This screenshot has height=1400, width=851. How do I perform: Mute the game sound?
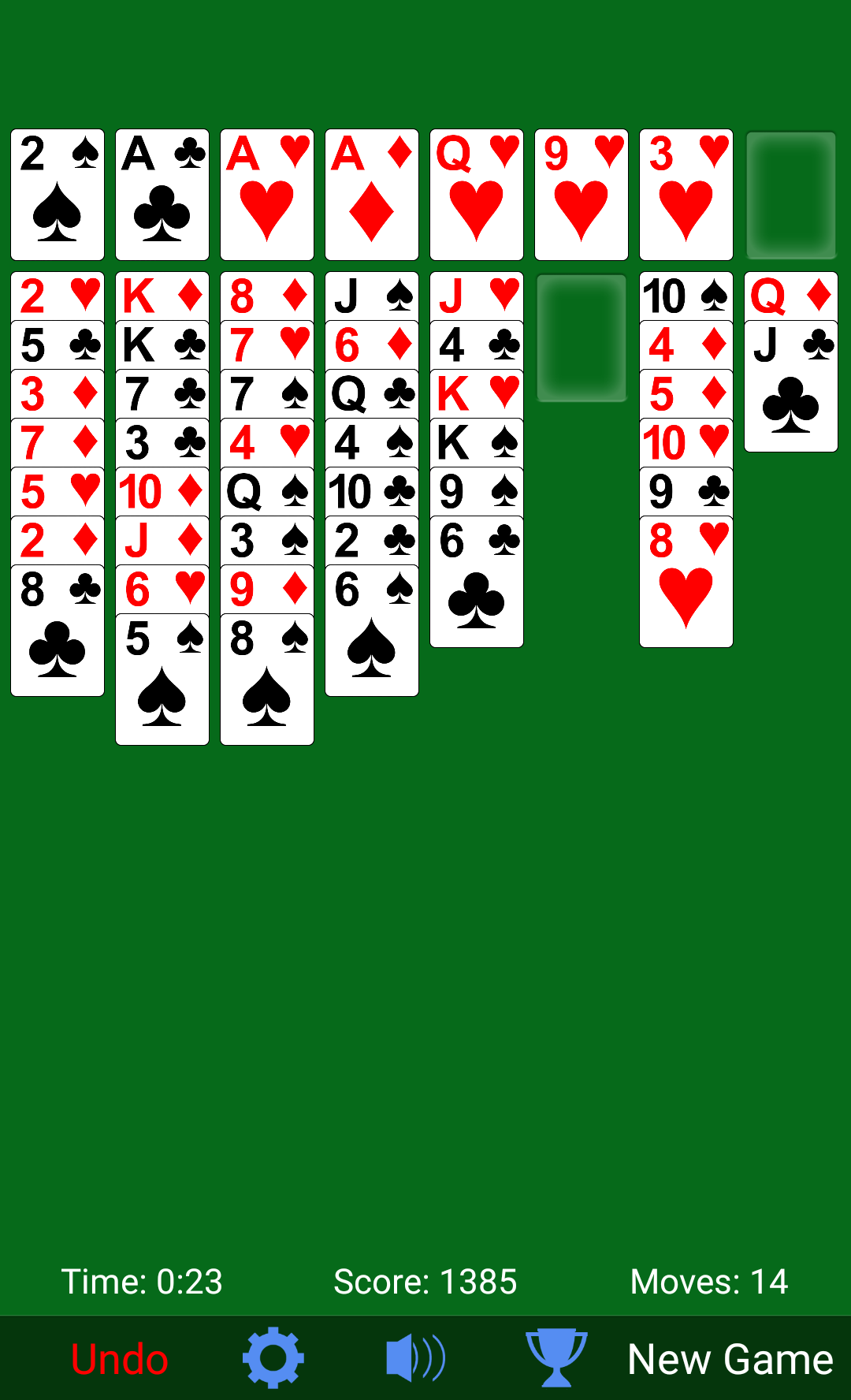pyautogui.click(x=415, y=1358)
